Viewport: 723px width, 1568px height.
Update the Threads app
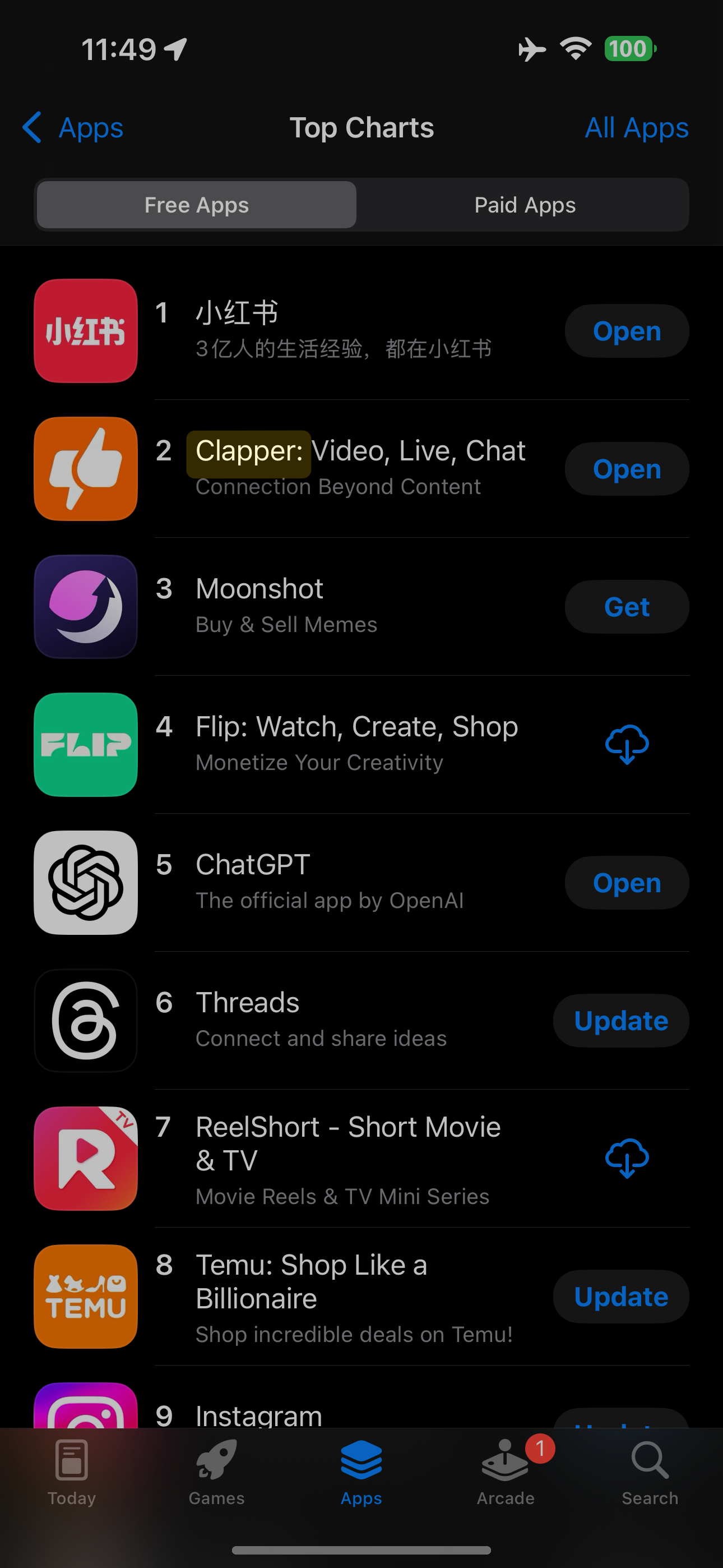tap(621, 1021)
